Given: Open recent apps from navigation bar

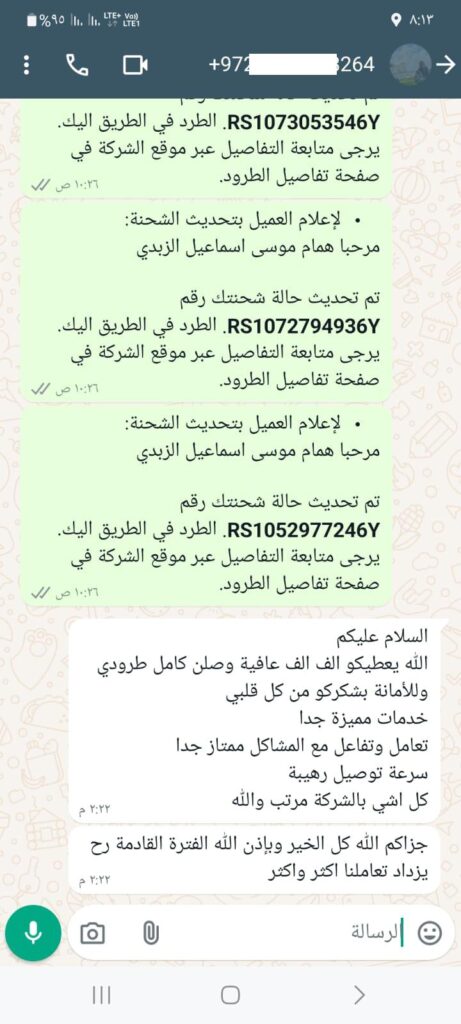Looking at the screenshot, I should pos(101,995).
